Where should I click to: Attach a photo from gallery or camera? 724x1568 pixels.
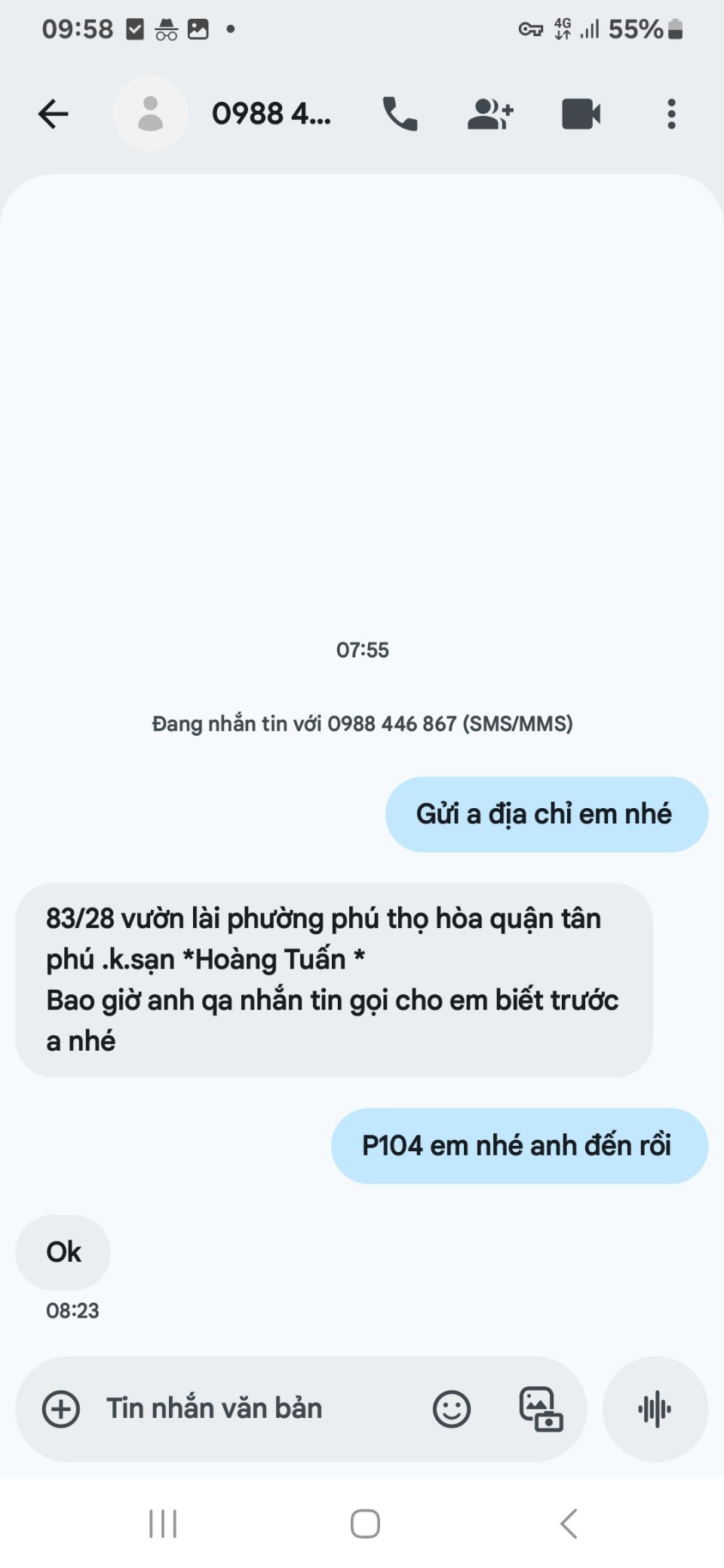click(x=541, y=1409)
